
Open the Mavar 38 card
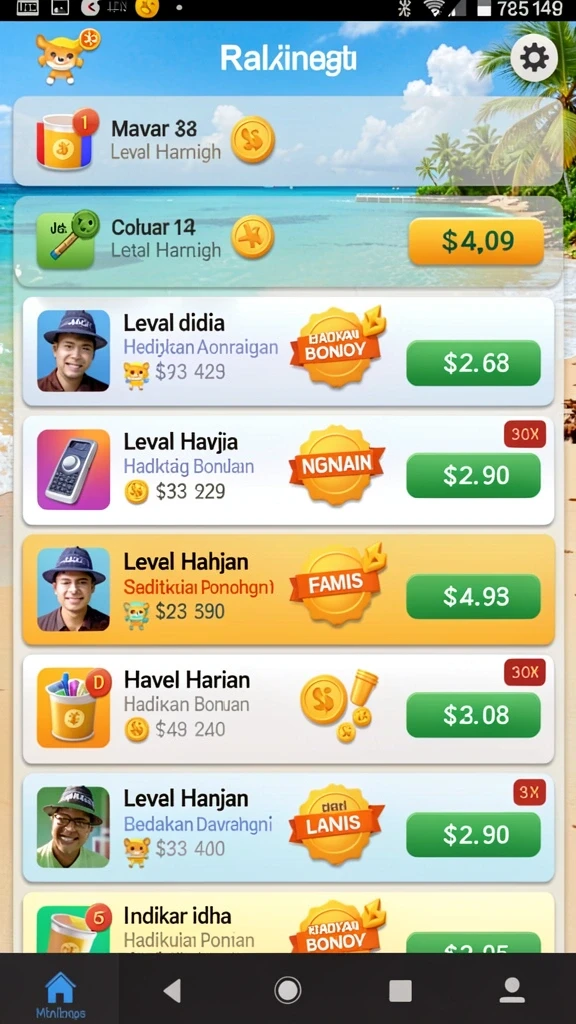287,140
